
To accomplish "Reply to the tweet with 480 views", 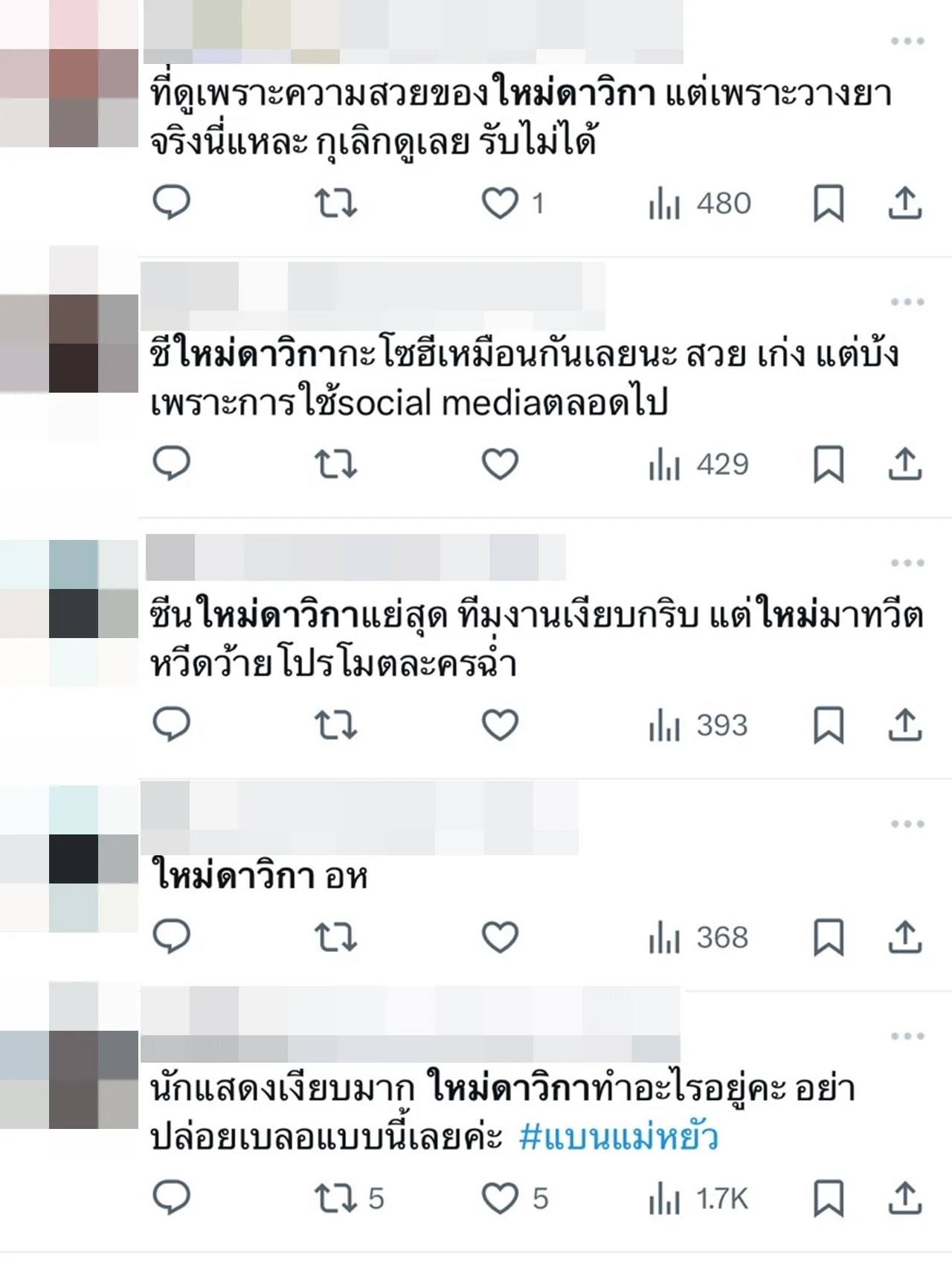I will tap(171, 203).
